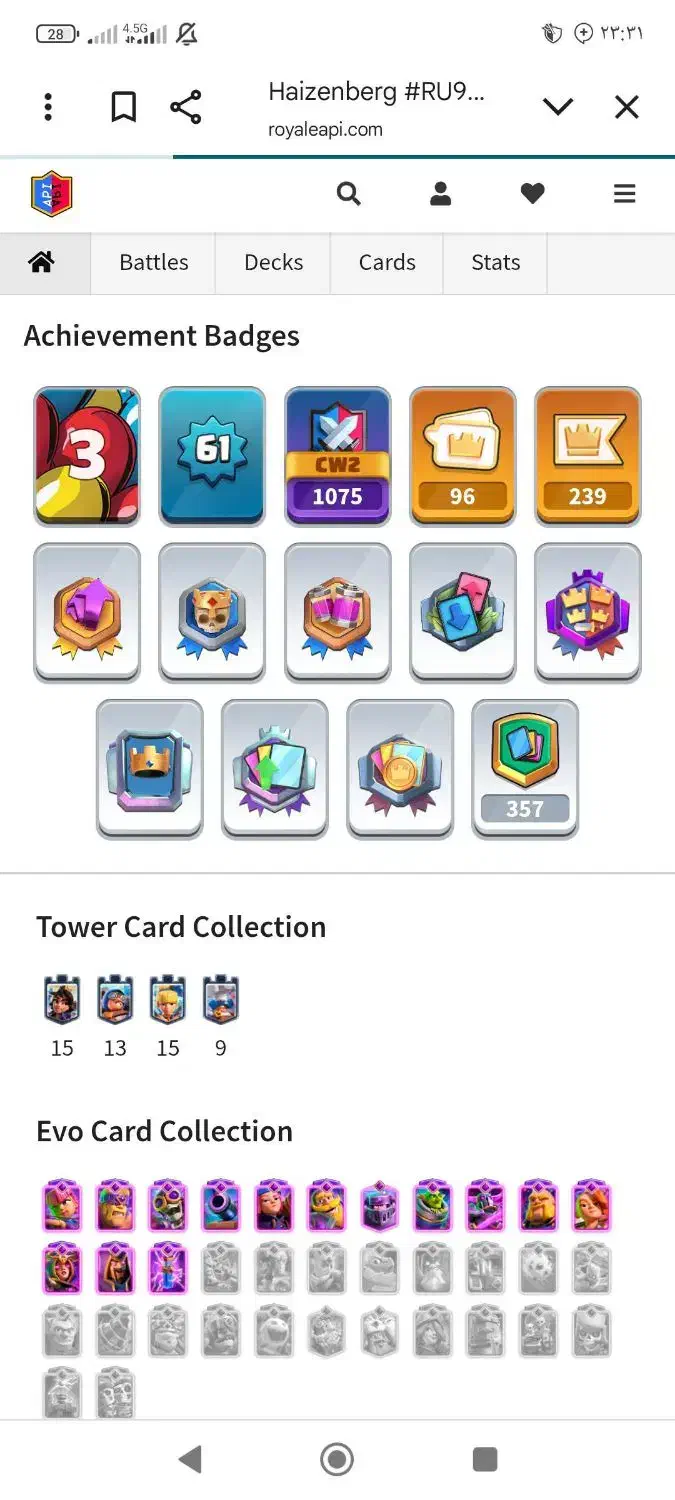
Task: Tap the RoyaleAPI logo
Action: (x=52, y=194)
